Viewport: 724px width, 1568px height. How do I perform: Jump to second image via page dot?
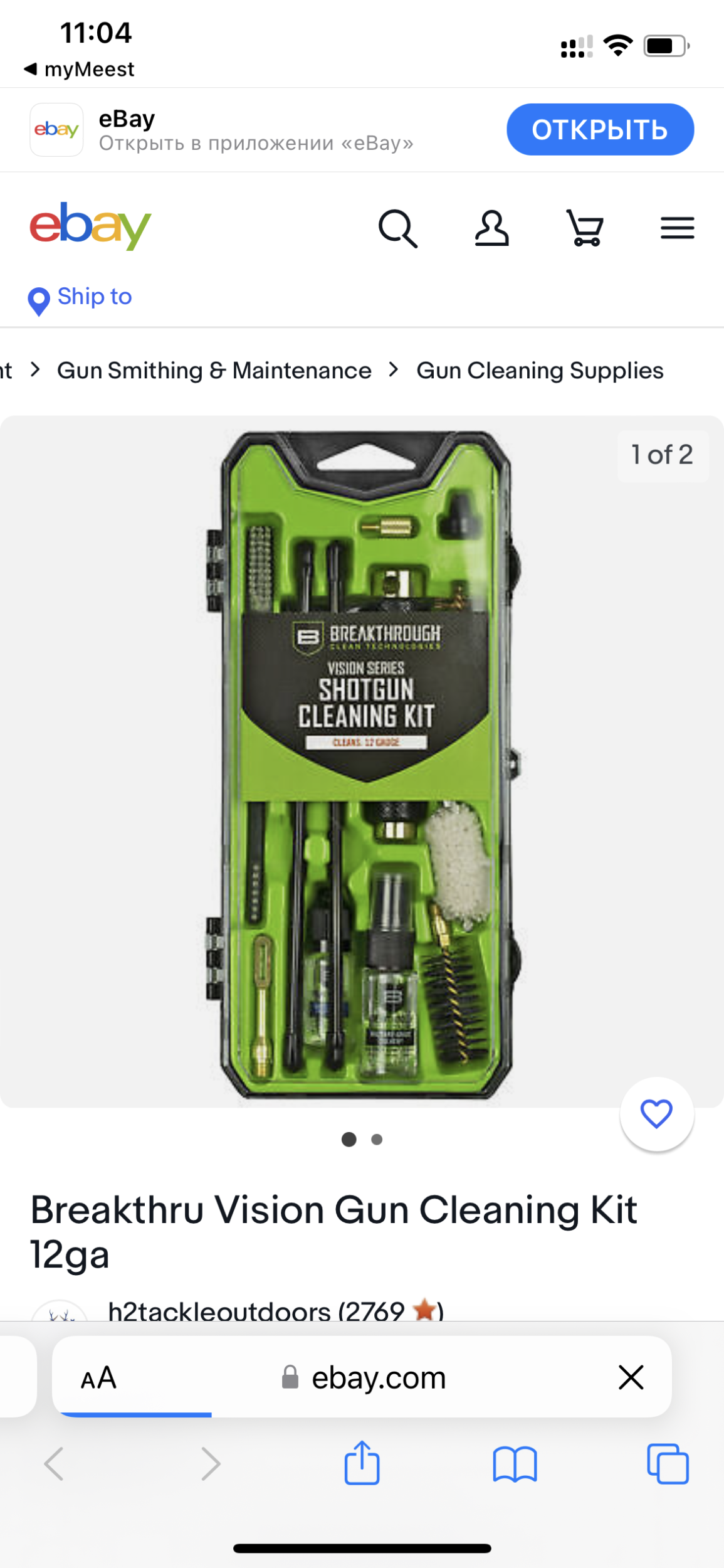pos(377,1139)
